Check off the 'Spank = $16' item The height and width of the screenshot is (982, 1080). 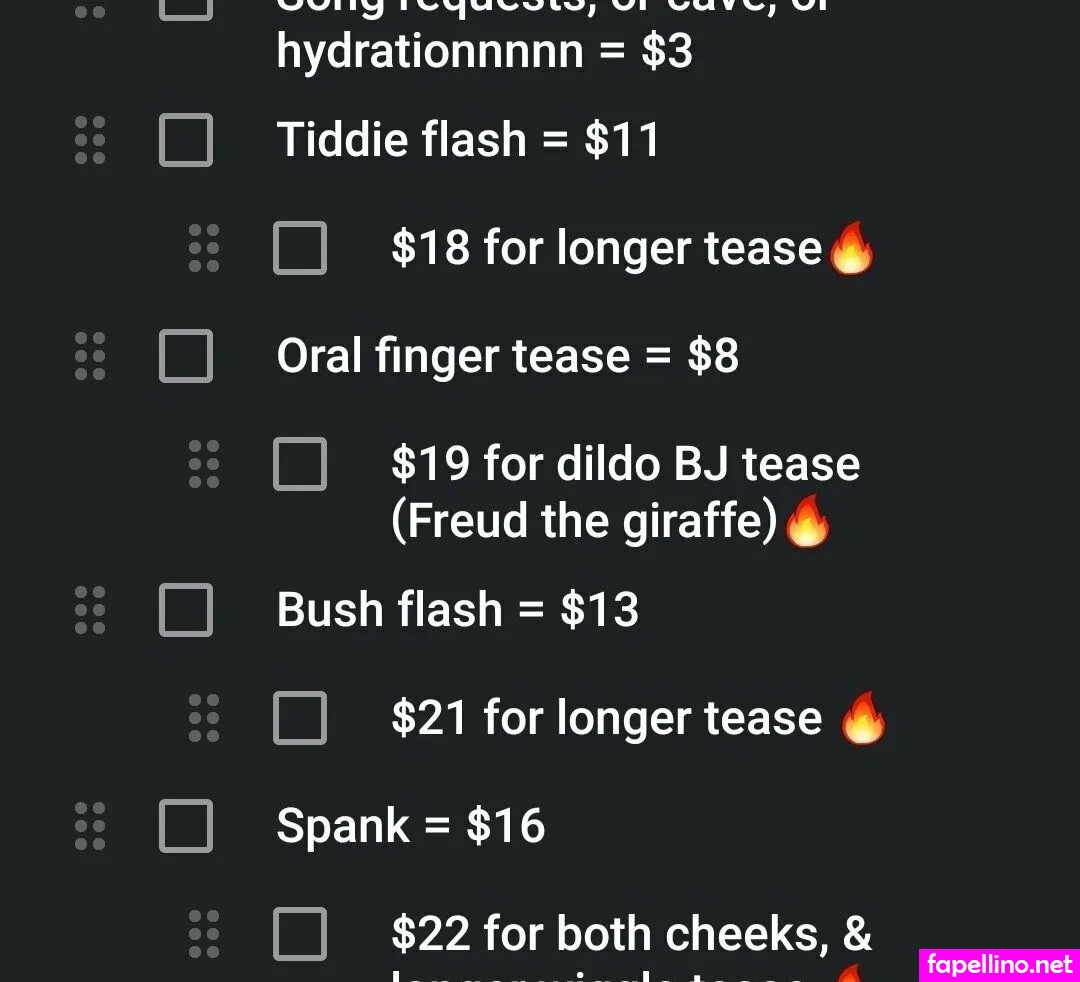(x=186, y=826)
